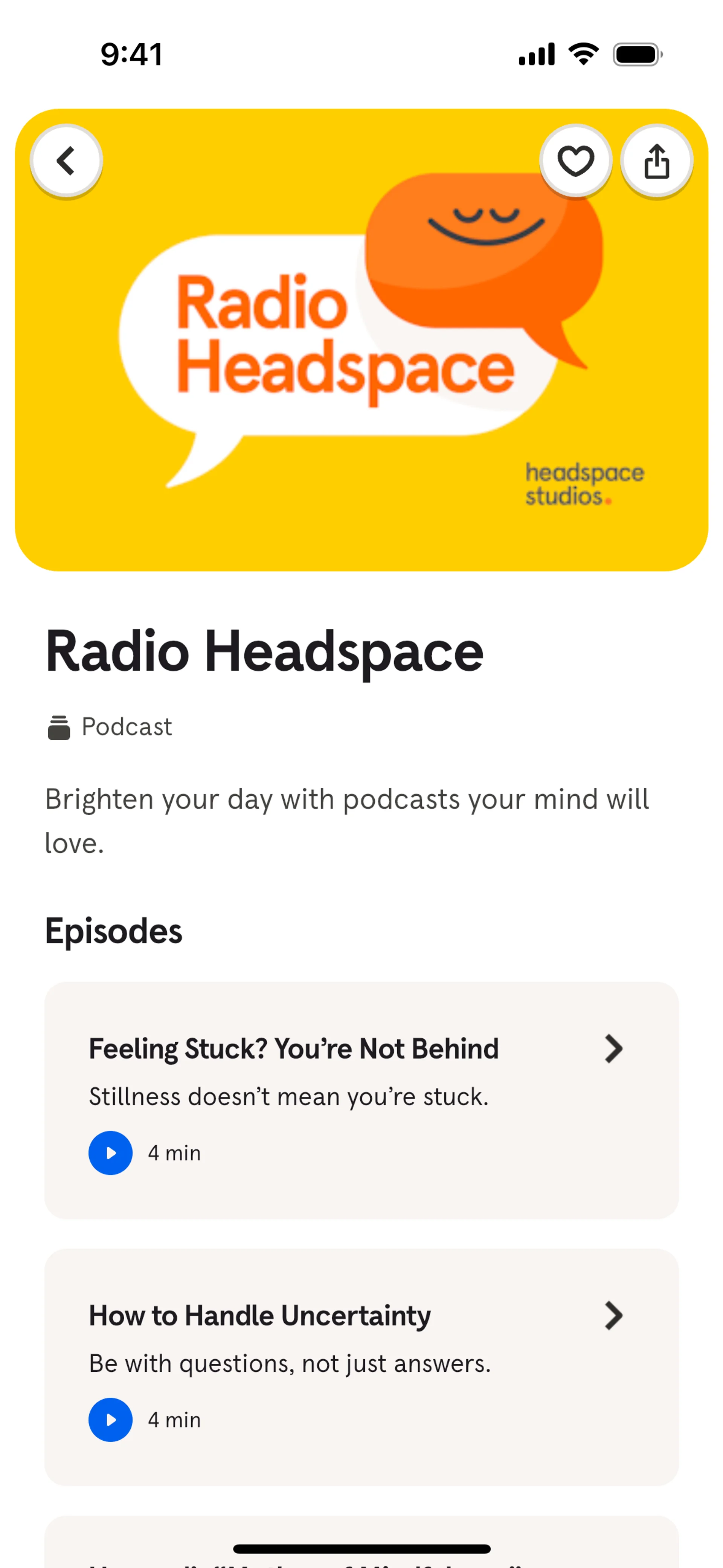Open episode Feeling Stuck? You're Not Behind

point(613,1049)
